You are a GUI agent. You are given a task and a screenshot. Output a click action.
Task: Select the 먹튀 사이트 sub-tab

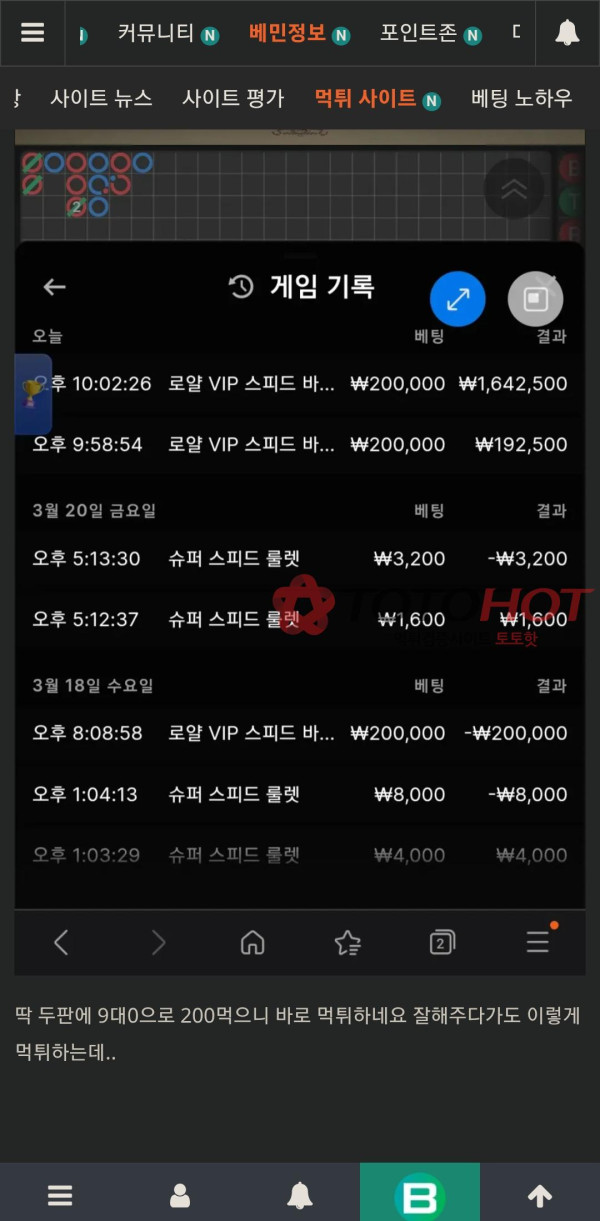pos(365,98)
